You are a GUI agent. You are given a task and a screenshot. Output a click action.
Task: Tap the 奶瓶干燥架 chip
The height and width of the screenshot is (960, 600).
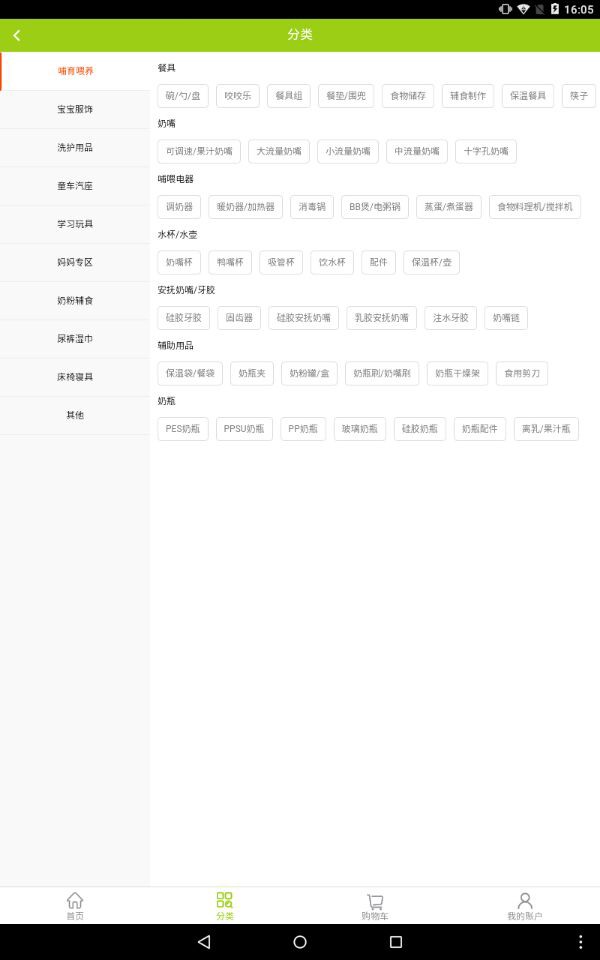[x=457, y=373]
